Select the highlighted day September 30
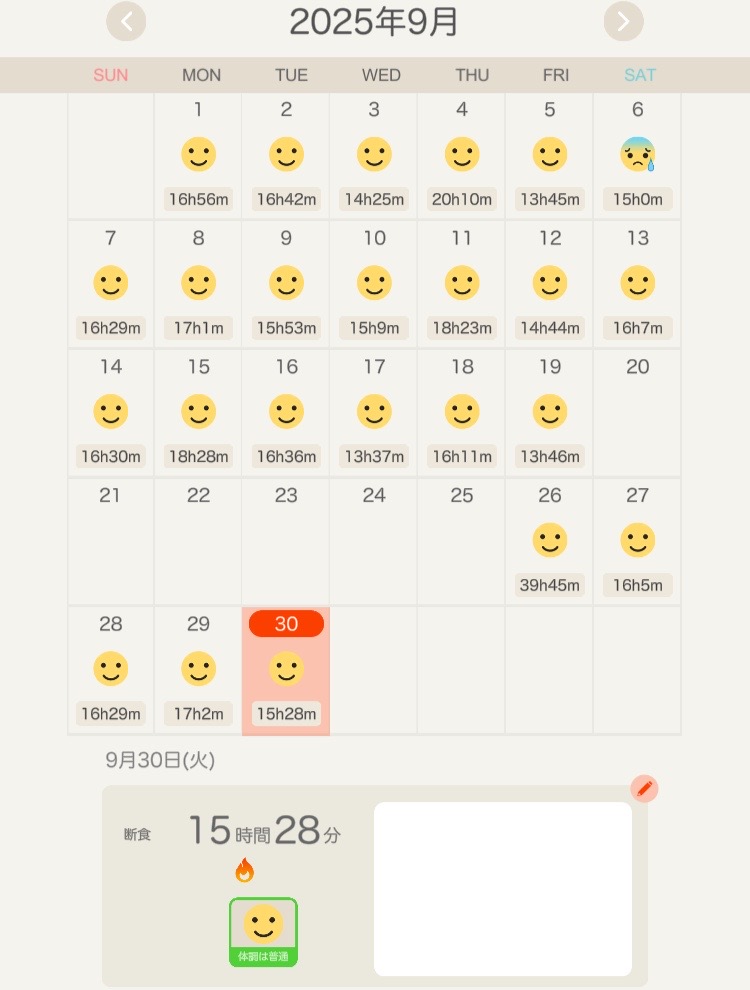Image resolution: width=750 pixels, height=990 pixels. pyautogui.click(x=286, y=670)
